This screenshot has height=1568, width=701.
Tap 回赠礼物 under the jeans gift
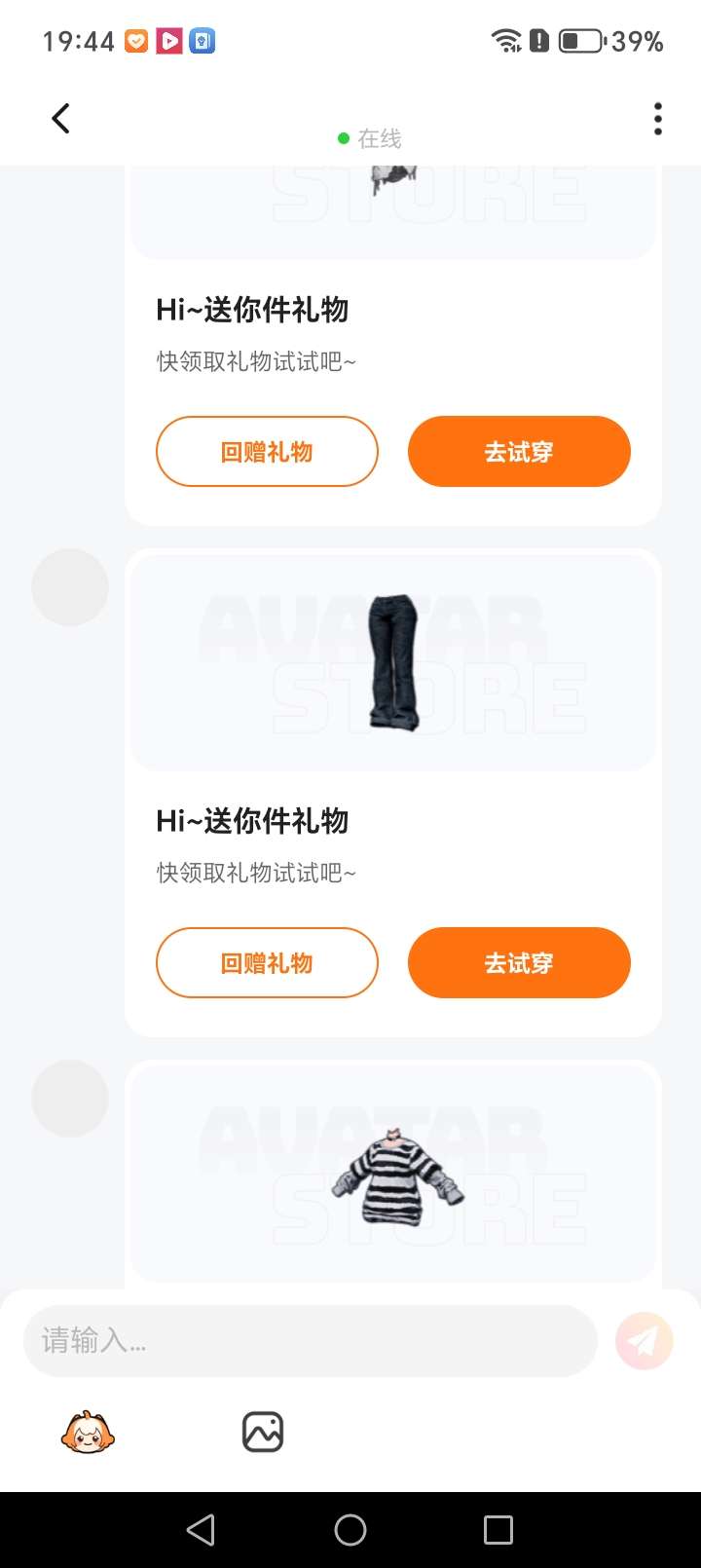pyautogui.click(x=267, y=962)
